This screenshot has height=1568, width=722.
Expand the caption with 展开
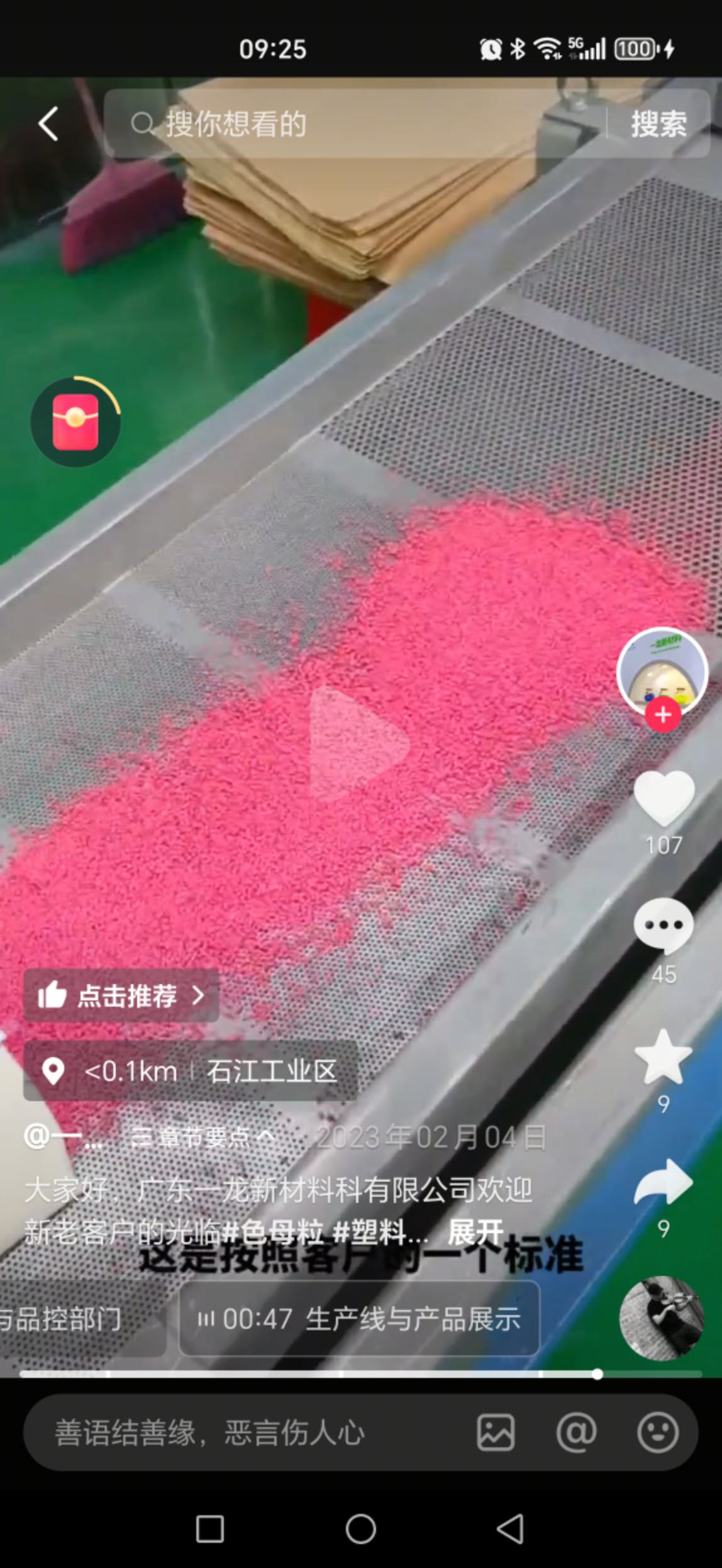(x=475, y=1231)
